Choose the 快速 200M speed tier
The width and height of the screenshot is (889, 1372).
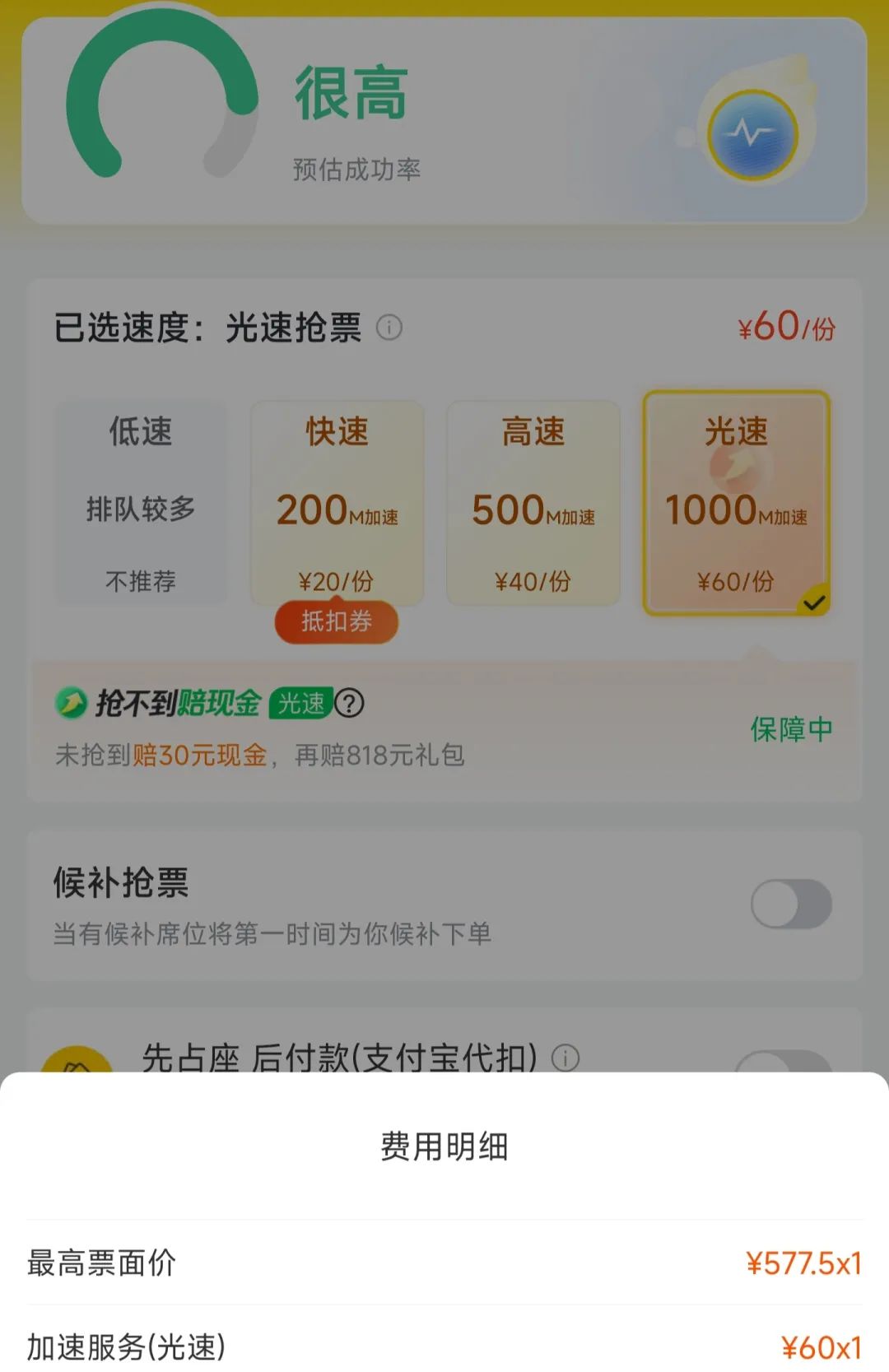tap(337, 503)
